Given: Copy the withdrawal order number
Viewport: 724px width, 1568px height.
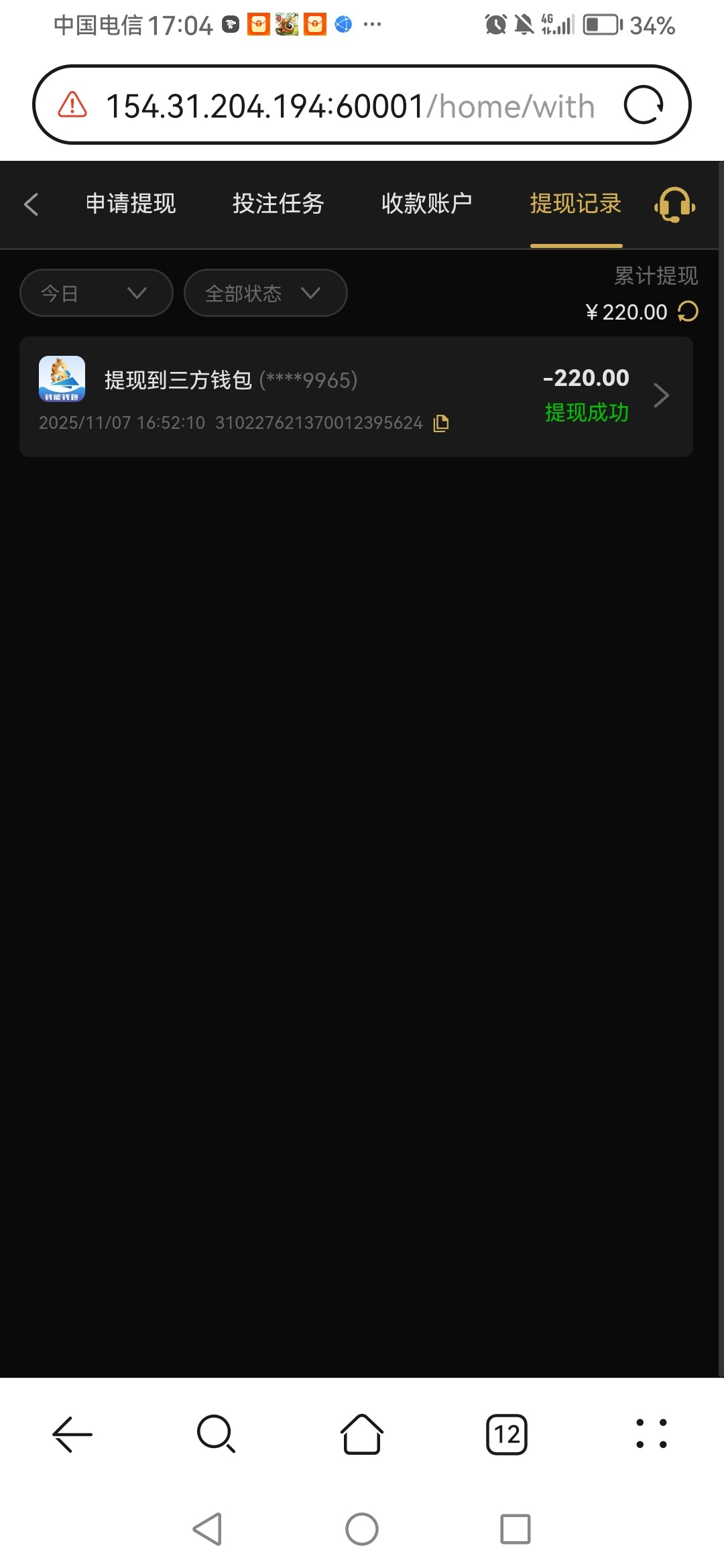Looking at the screenshot, I should point(441,423).
